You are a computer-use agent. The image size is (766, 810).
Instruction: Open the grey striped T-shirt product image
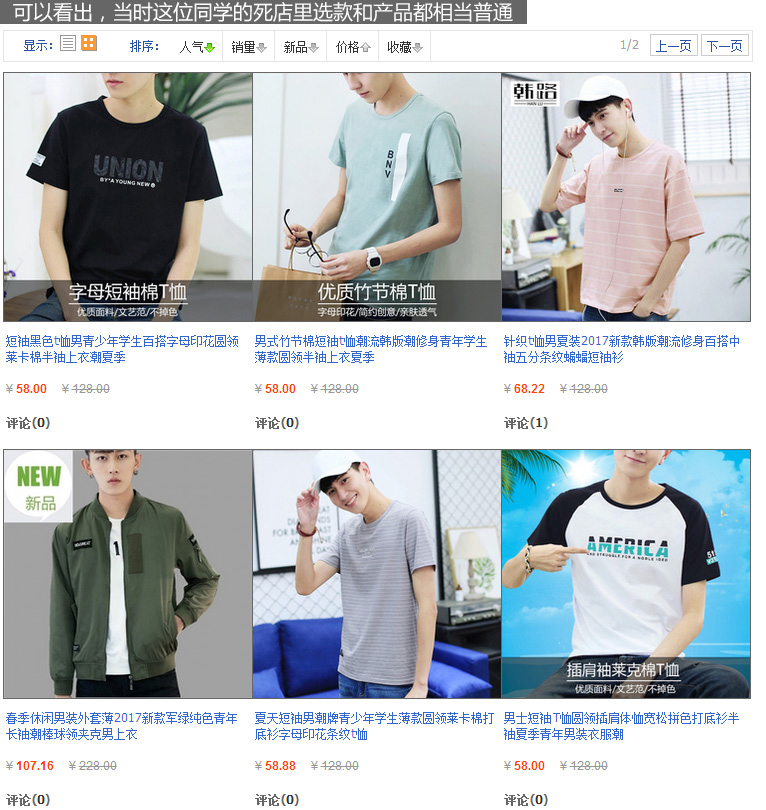pyautogui.click(x=376, y=573)
